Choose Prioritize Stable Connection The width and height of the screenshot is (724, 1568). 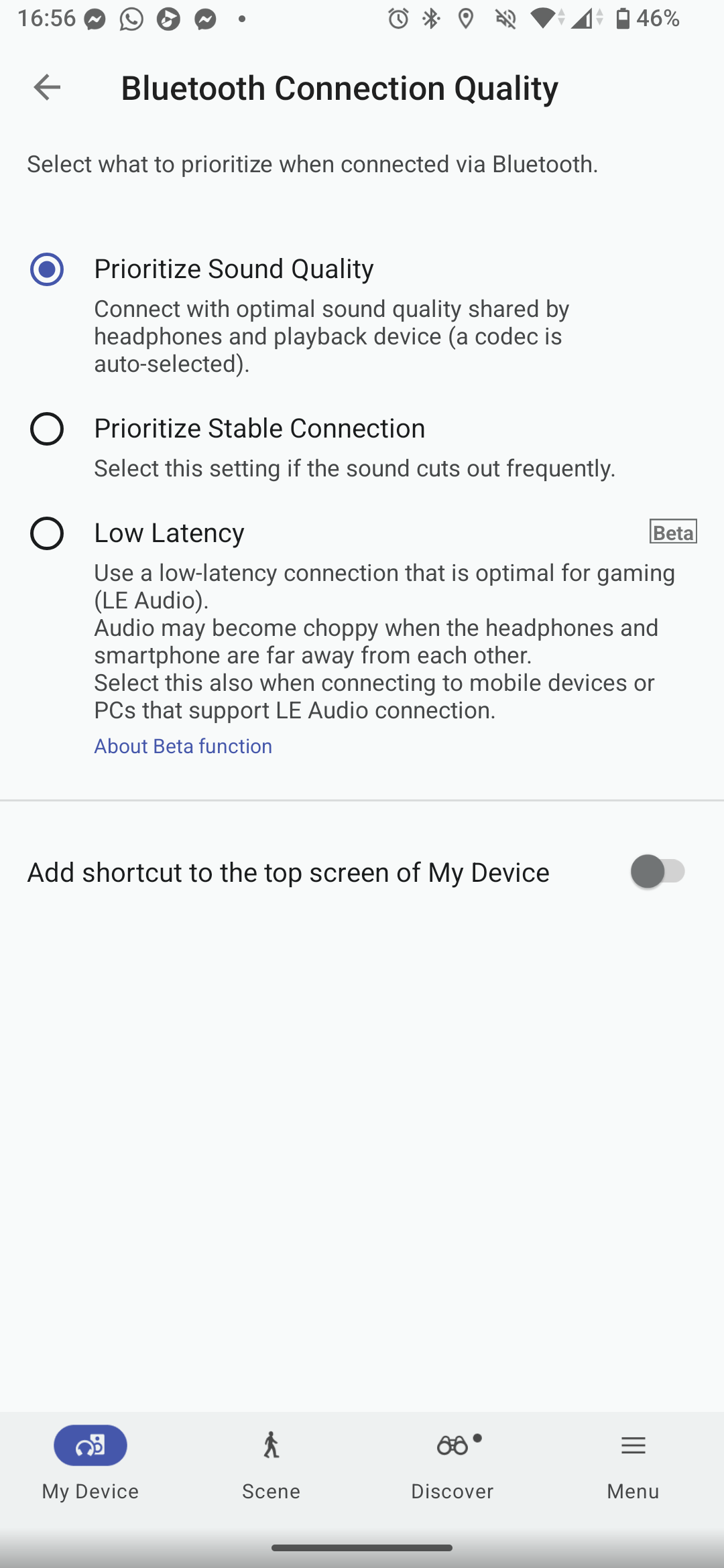point(47,429)
